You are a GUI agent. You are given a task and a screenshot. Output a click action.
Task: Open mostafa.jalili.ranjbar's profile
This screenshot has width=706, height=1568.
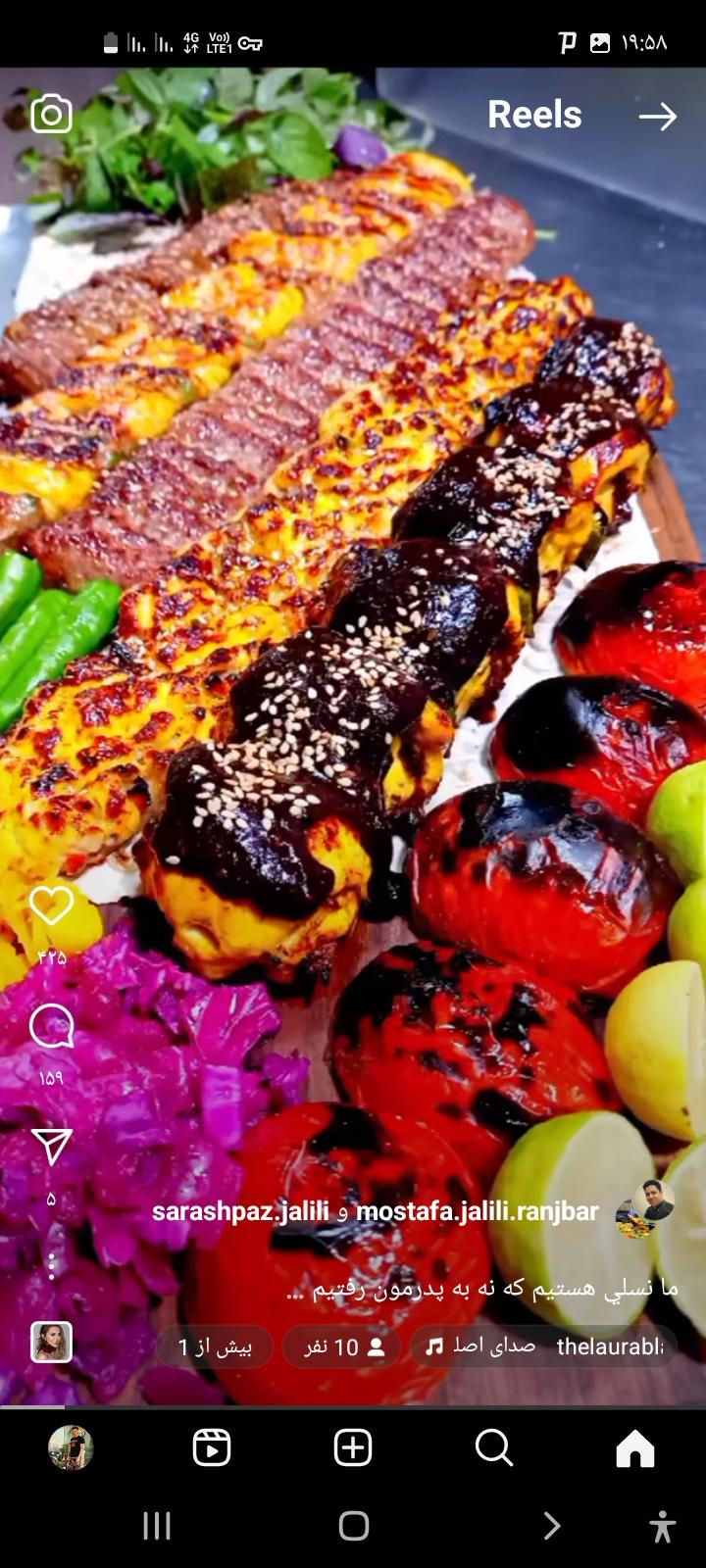477,1211
